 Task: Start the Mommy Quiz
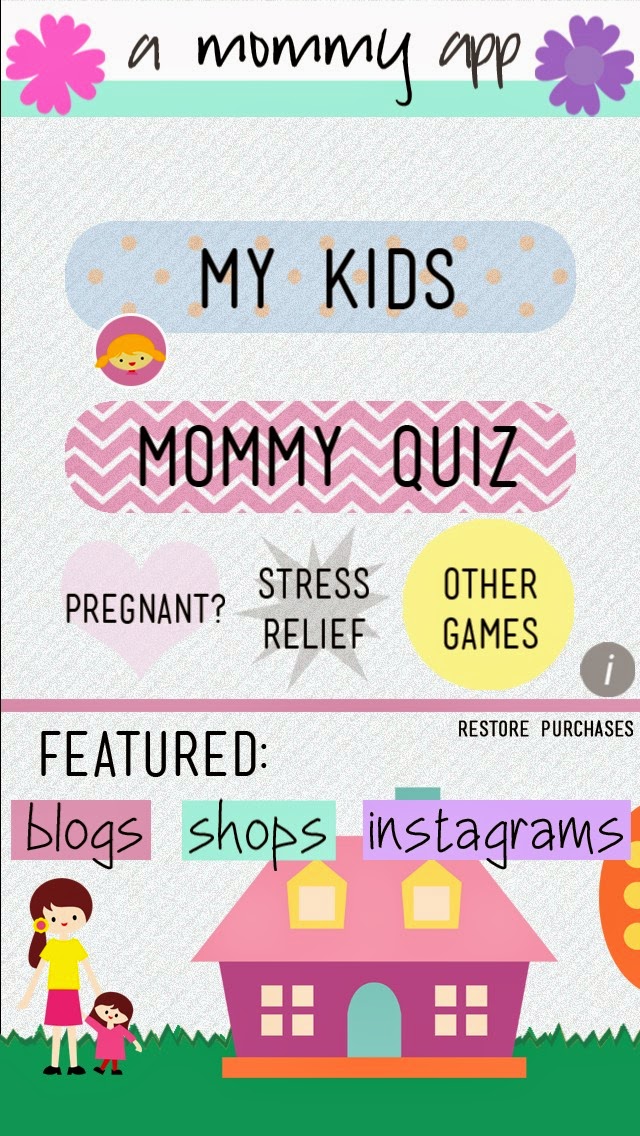[x=320, y=457]
